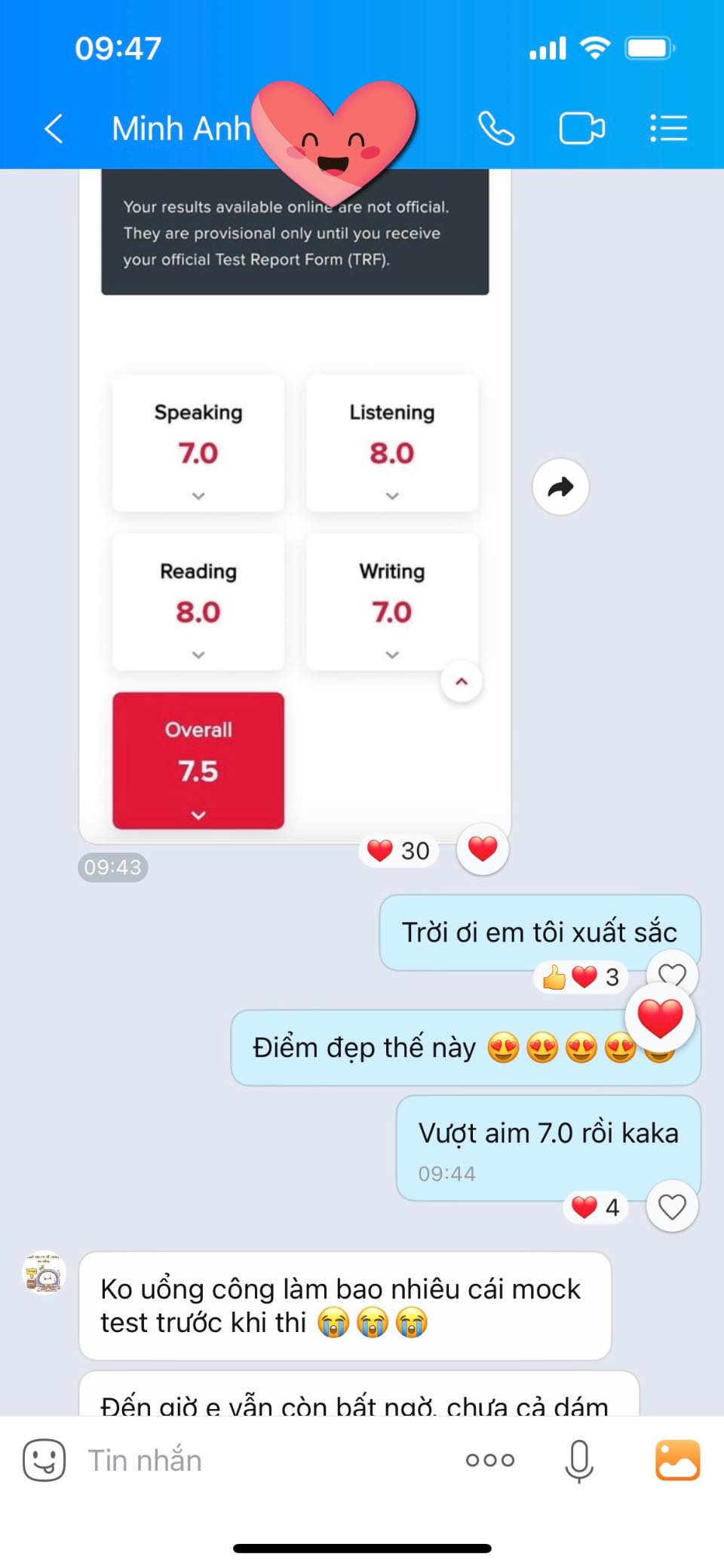724x1568 pixels.
Task: Record a voice message
Action: coord(579,1460)
